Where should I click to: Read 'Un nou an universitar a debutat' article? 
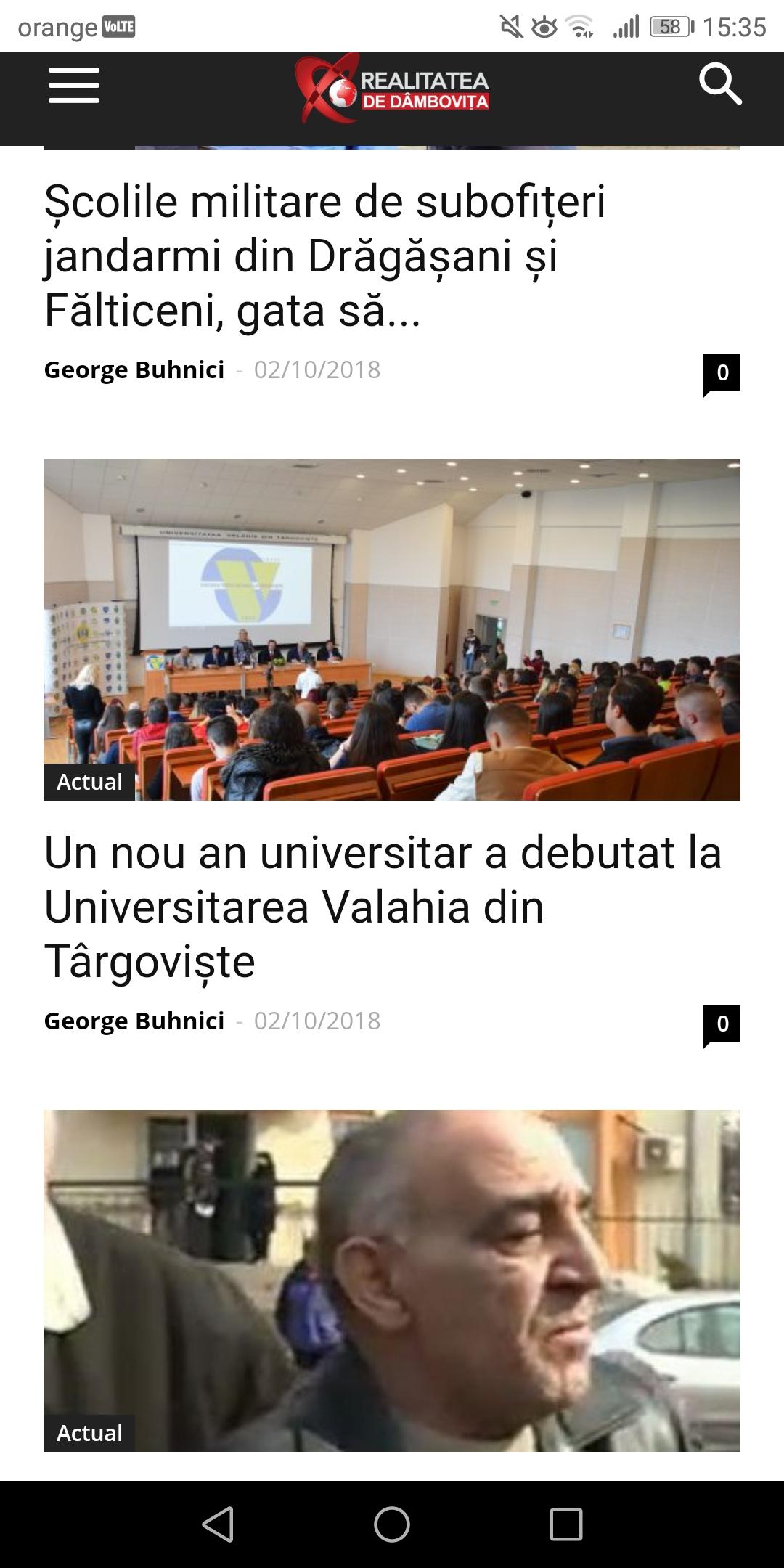383,907
